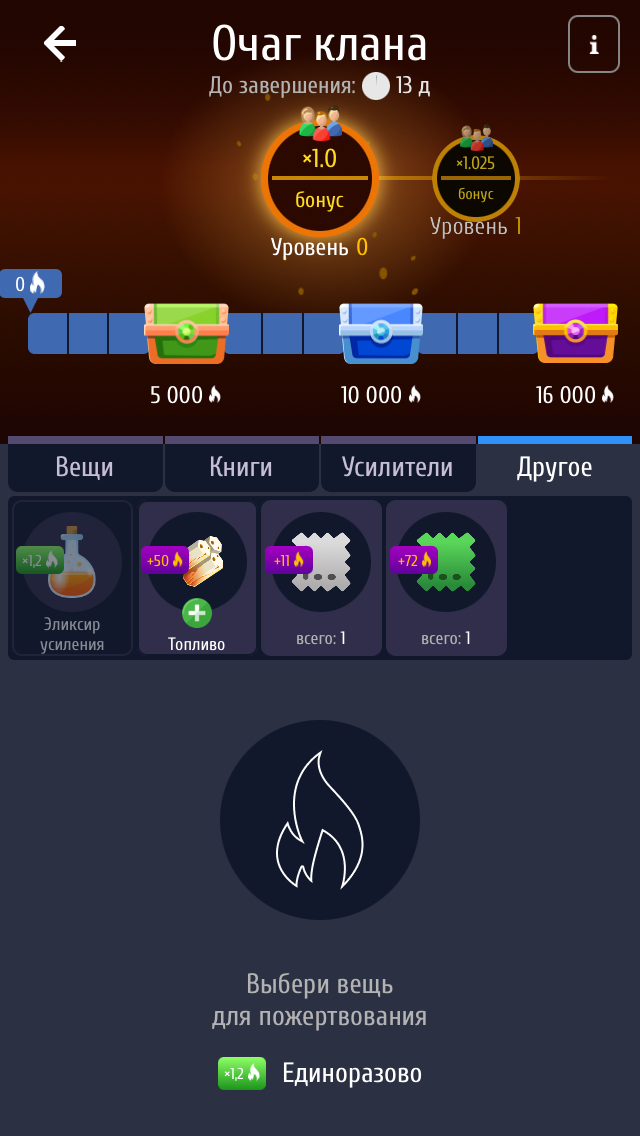Image resolution: width=640 pixels, height=1136 pixels.
Task: Go back using the arrow
Action: [60, 43]
